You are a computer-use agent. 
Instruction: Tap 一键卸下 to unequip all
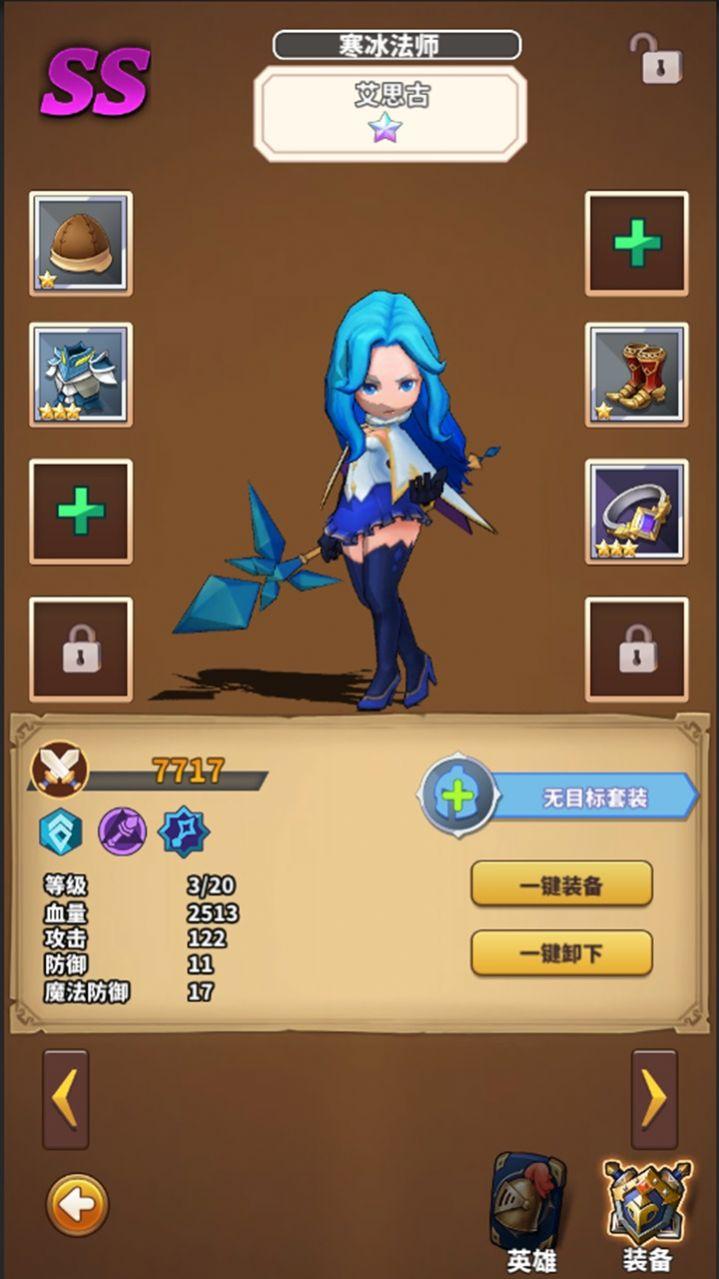(x=561, y=953)
